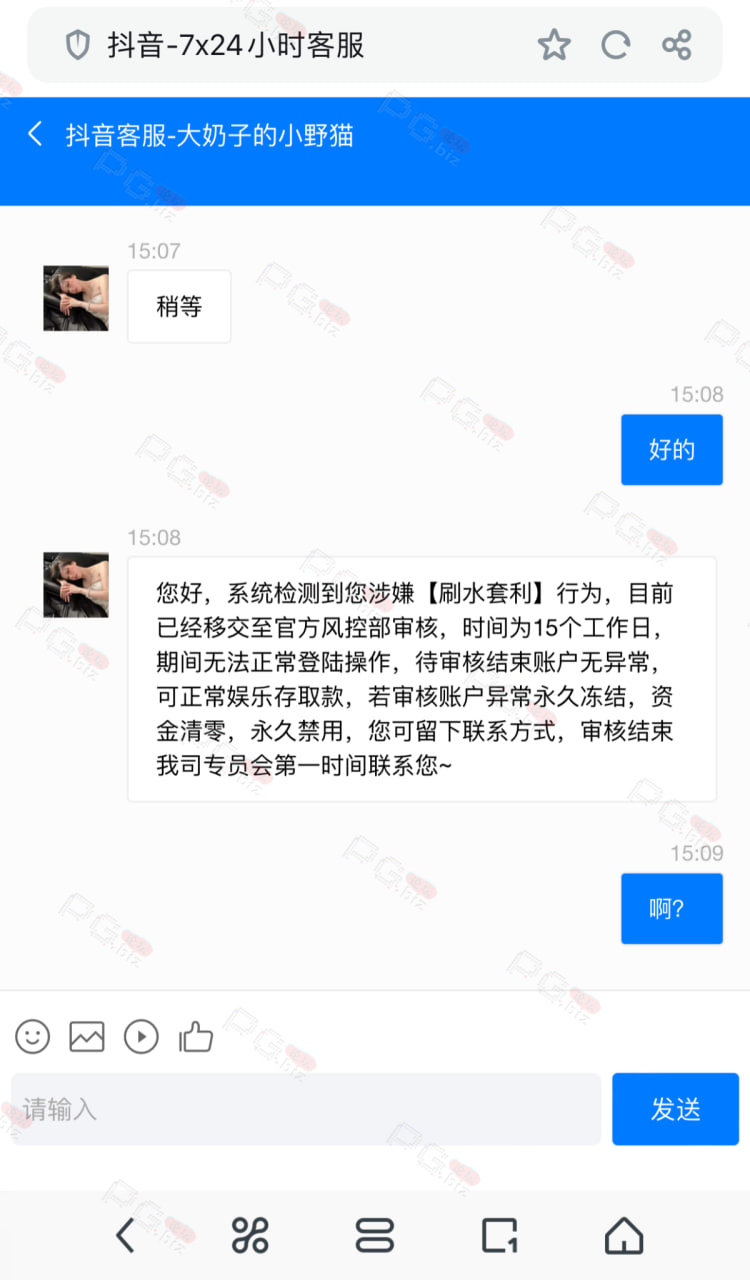Open the browser tabs switcher
Screen dimensions: 750x1280
(x=375, y=1236)
